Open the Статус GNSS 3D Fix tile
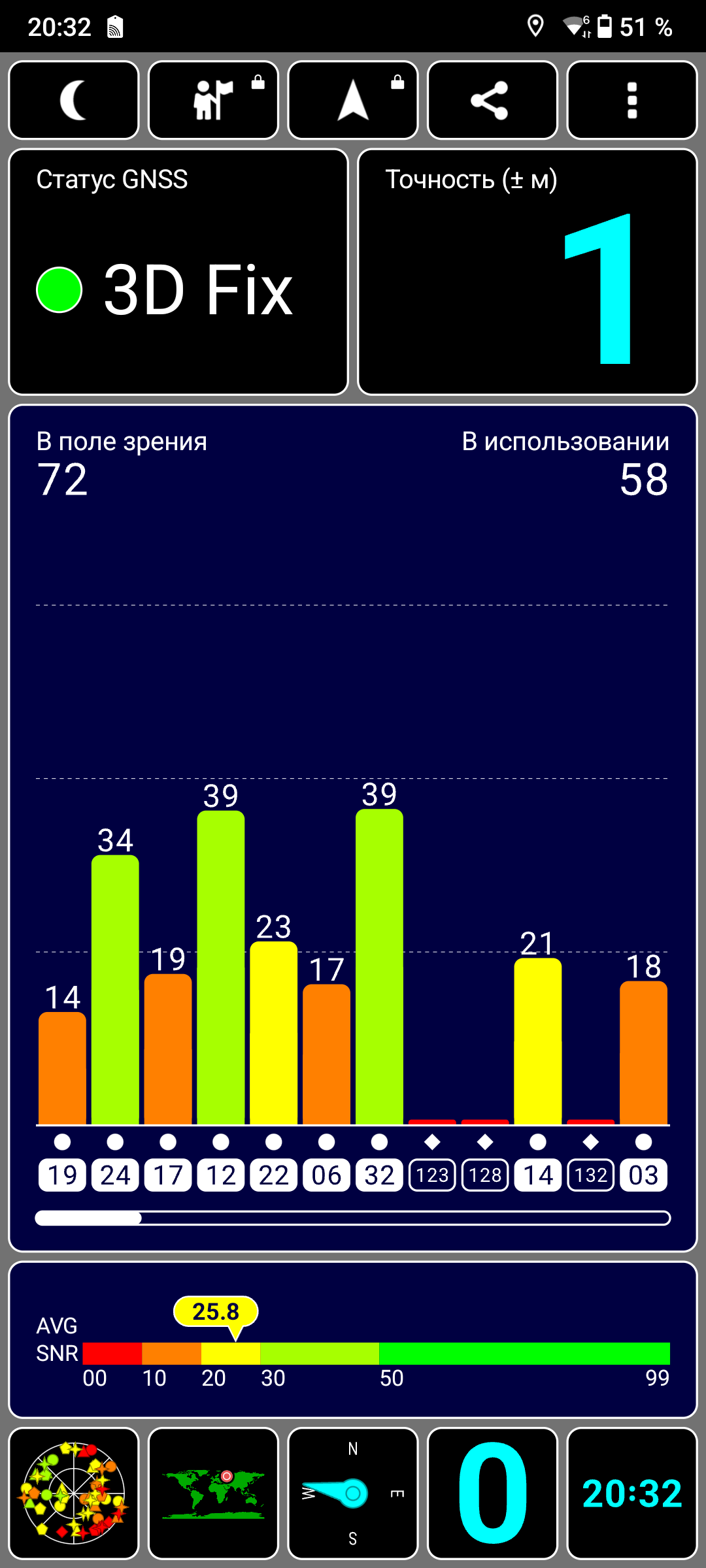Image resolution: width=706 pixels, height=1568 pixels. [x=178, y=272]
